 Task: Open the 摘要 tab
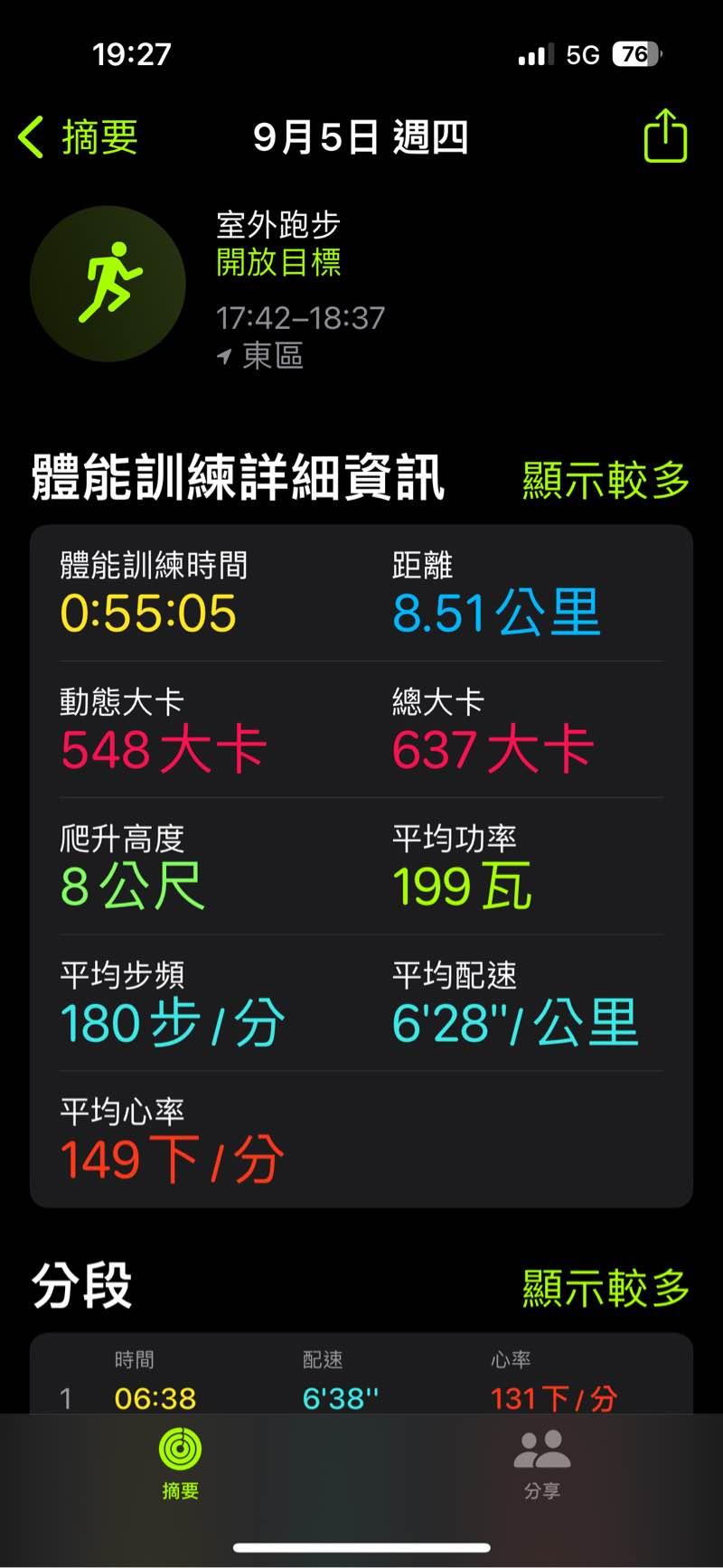tap(180, 1464)
